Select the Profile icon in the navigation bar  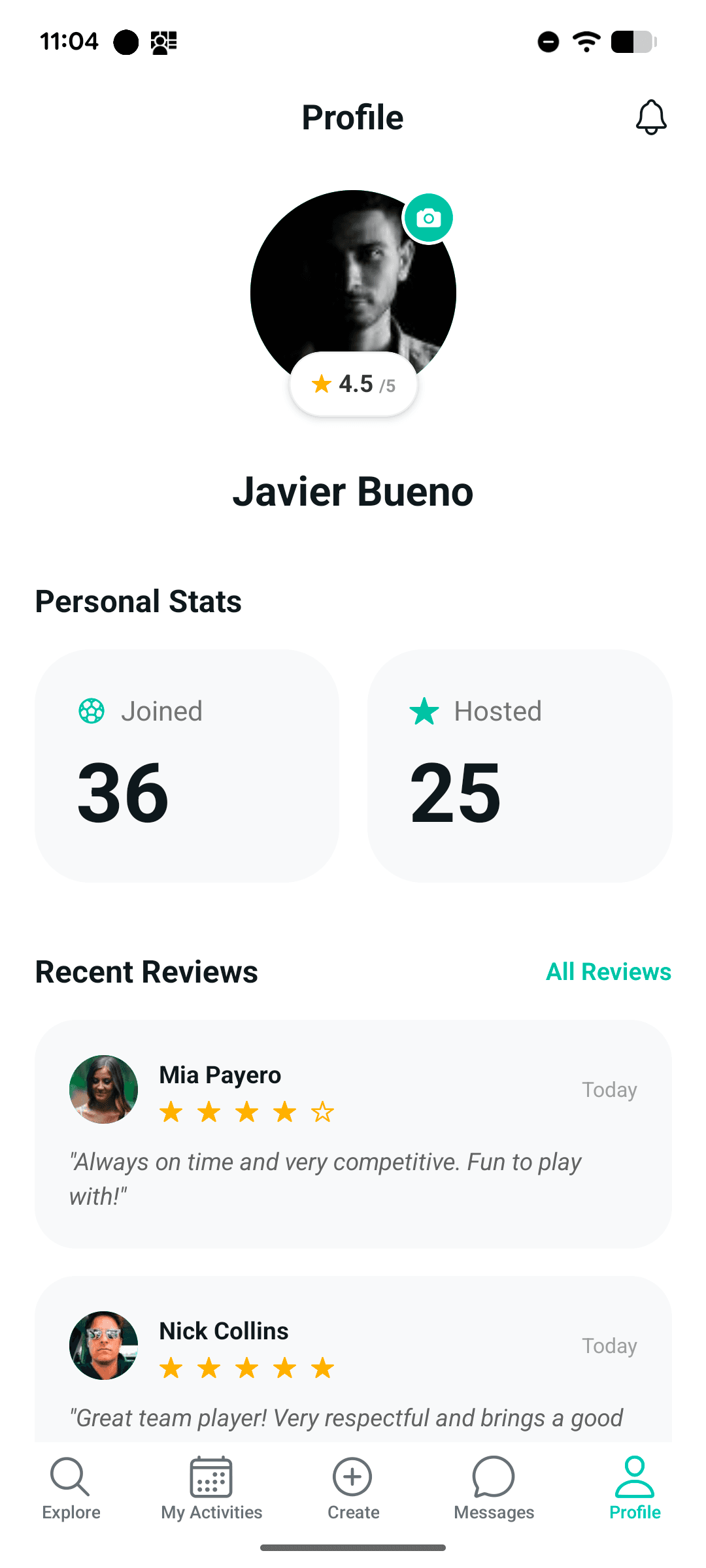[634, 1475]
